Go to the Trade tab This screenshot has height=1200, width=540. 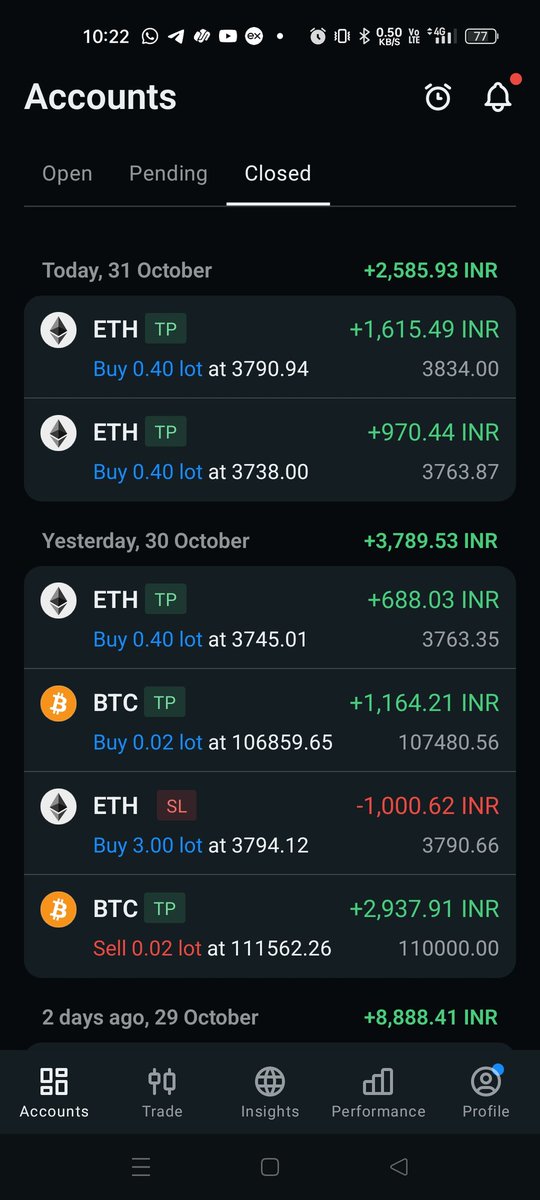pyautogui.click(x=162, y=1092)
